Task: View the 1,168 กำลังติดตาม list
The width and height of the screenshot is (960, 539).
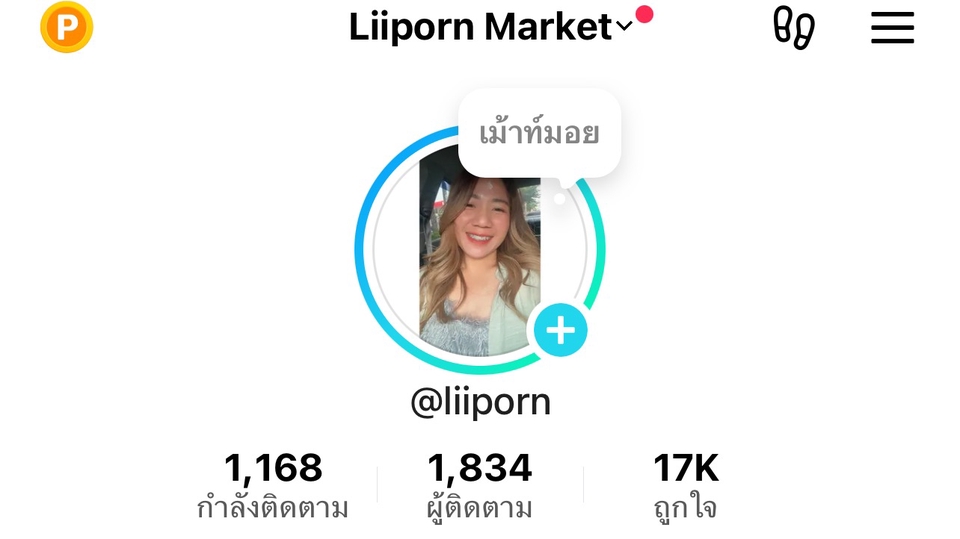Action: 273,486
